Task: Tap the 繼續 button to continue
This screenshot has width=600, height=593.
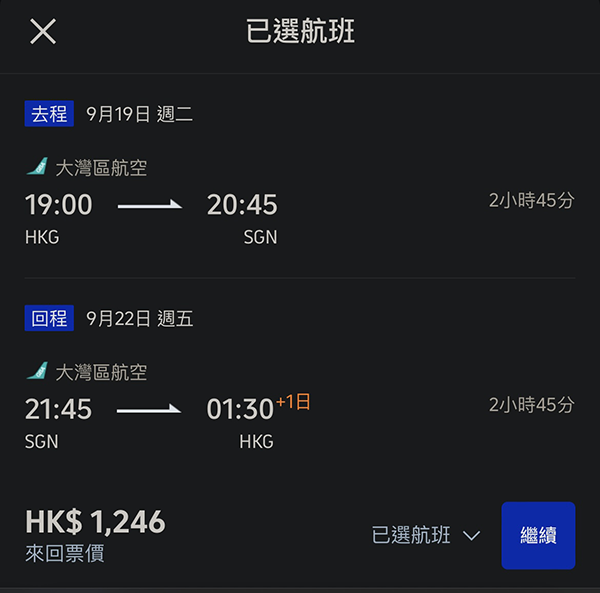Action: (x=538, y=535)
